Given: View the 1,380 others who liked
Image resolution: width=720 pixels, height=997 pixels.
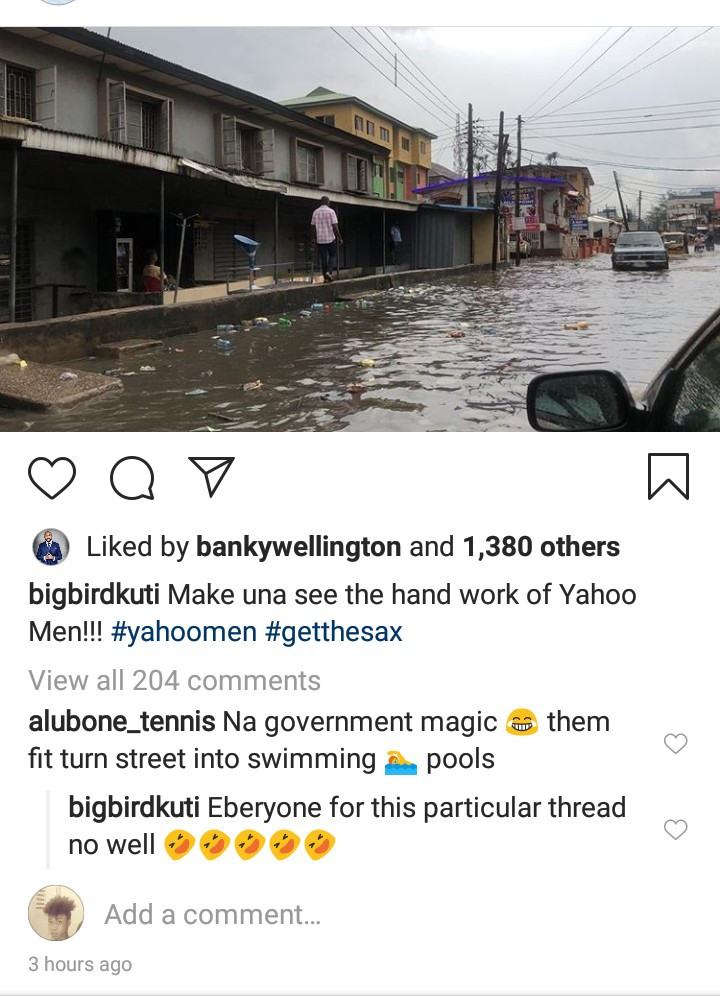Looking at the screenshot, I should pyautogui.click(x=540, y=547).
